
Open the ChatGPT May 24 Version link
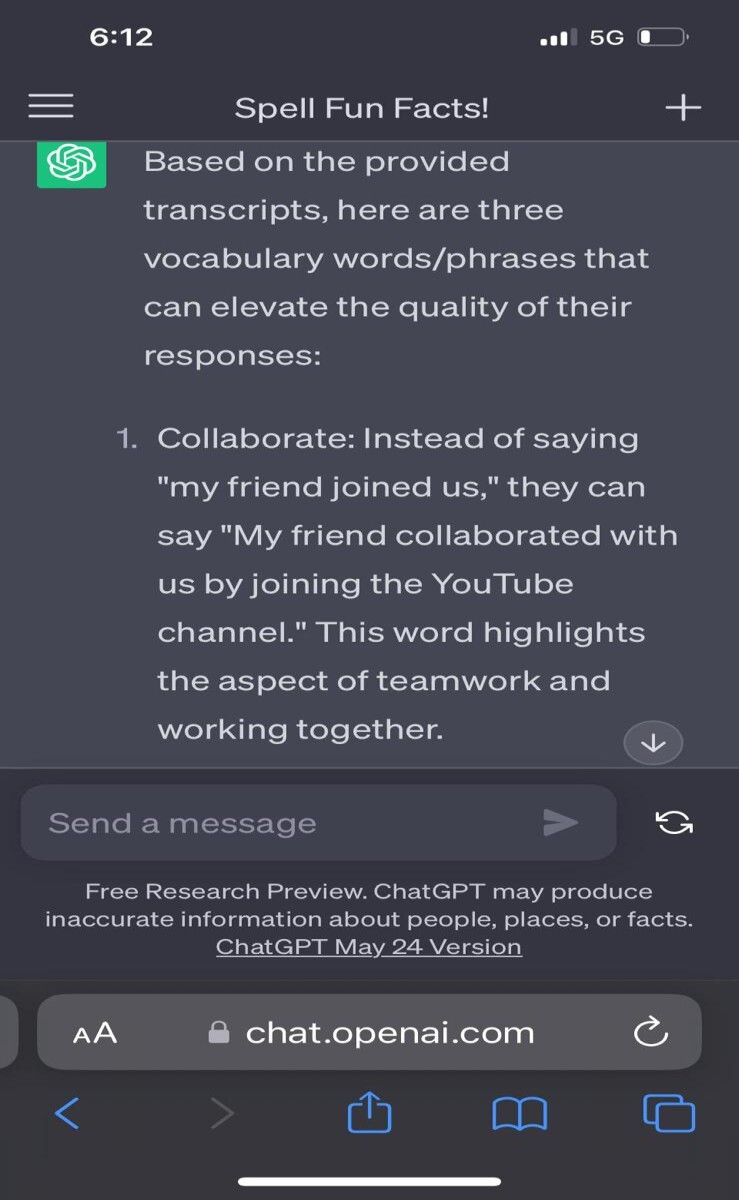click(369, 946)
